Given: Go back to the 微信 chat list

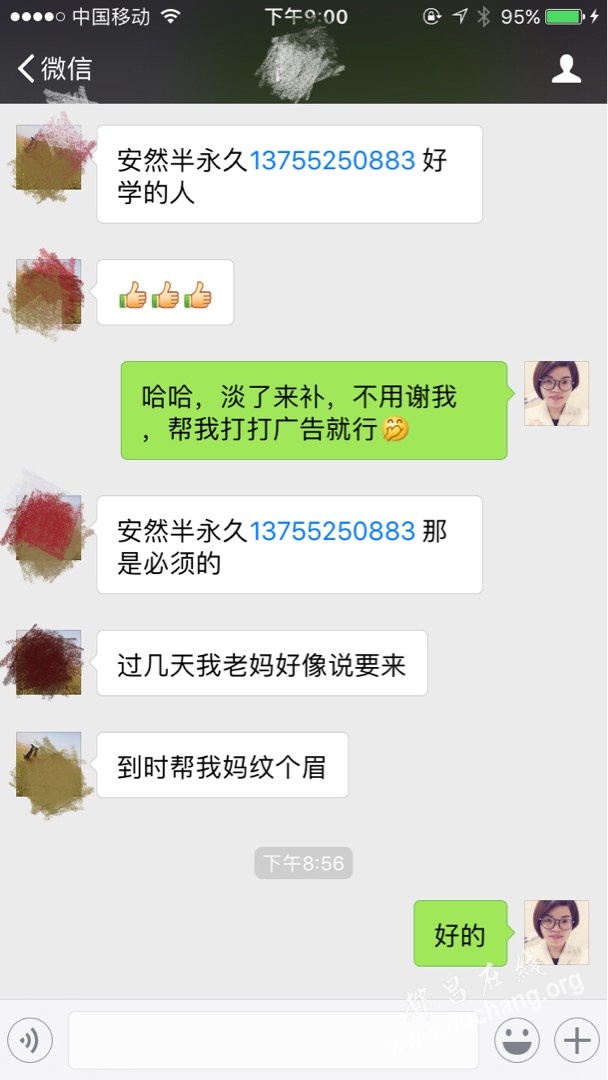Looking at the screenshot, I should click(x=55, y=69).
